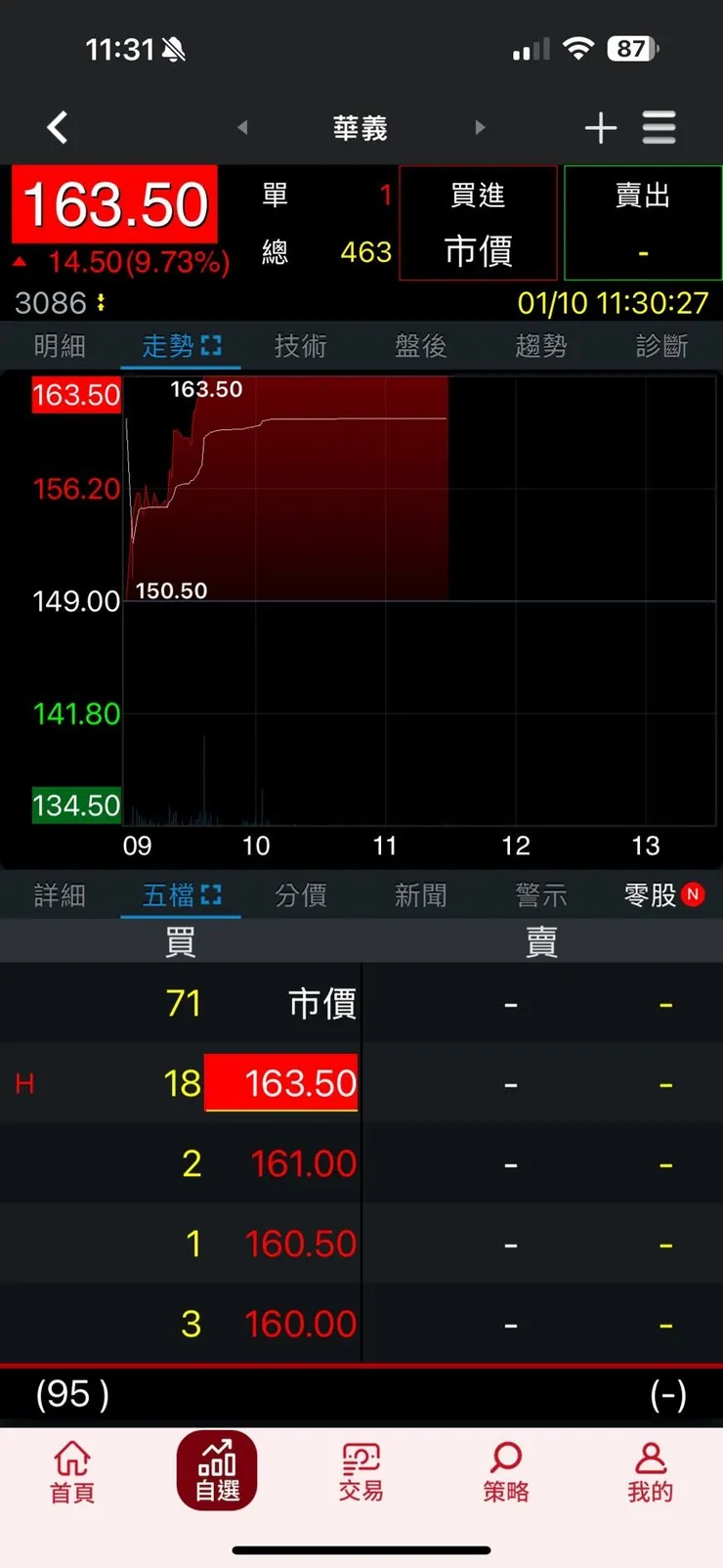Tap the back arrow to return
Image resolution: width=723 pixels, height=1568 pixels.
click(x=57, y=127)
